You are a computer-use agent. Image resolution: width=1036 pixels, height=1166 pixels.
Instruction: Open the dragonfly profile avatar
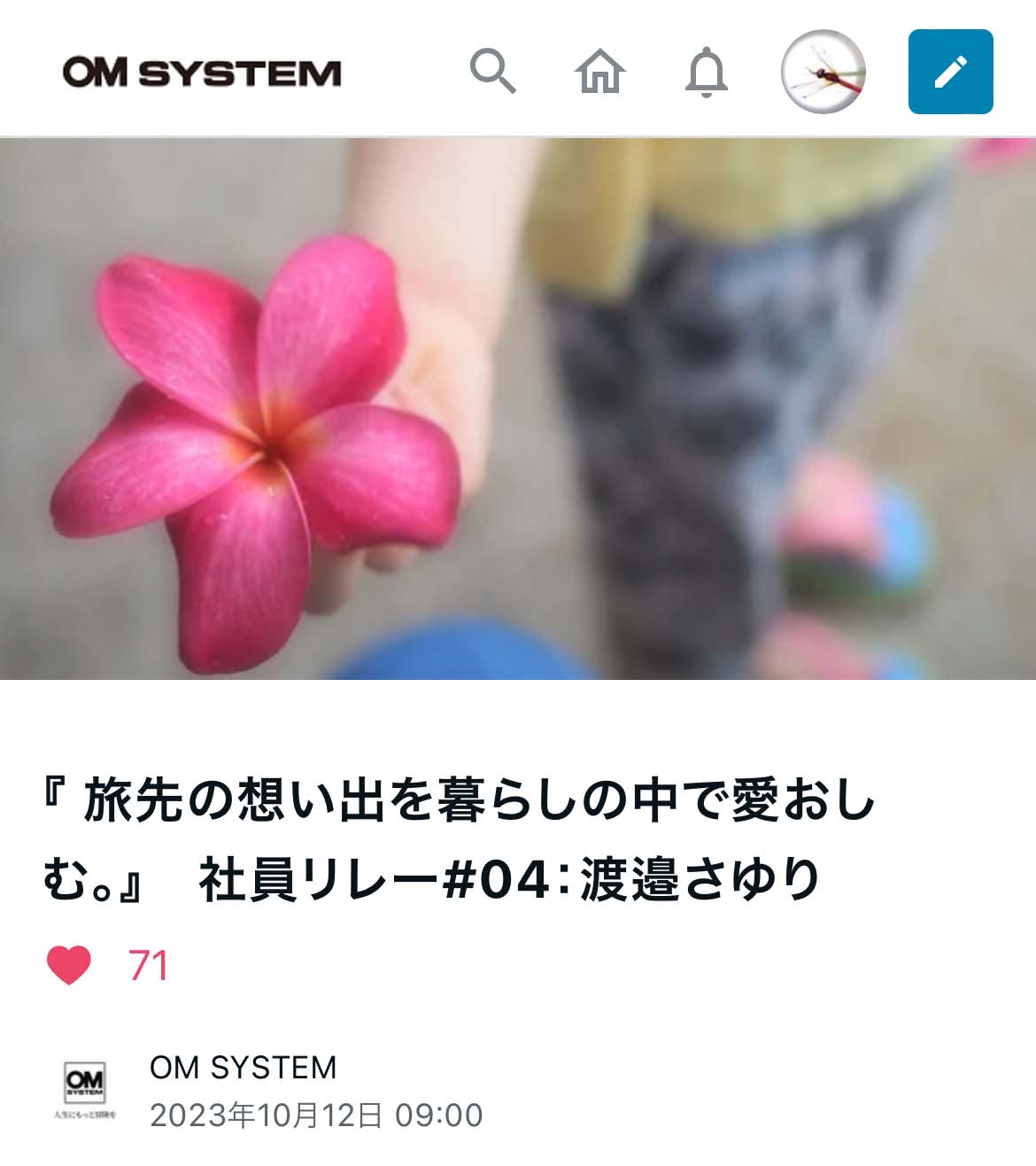823,72
